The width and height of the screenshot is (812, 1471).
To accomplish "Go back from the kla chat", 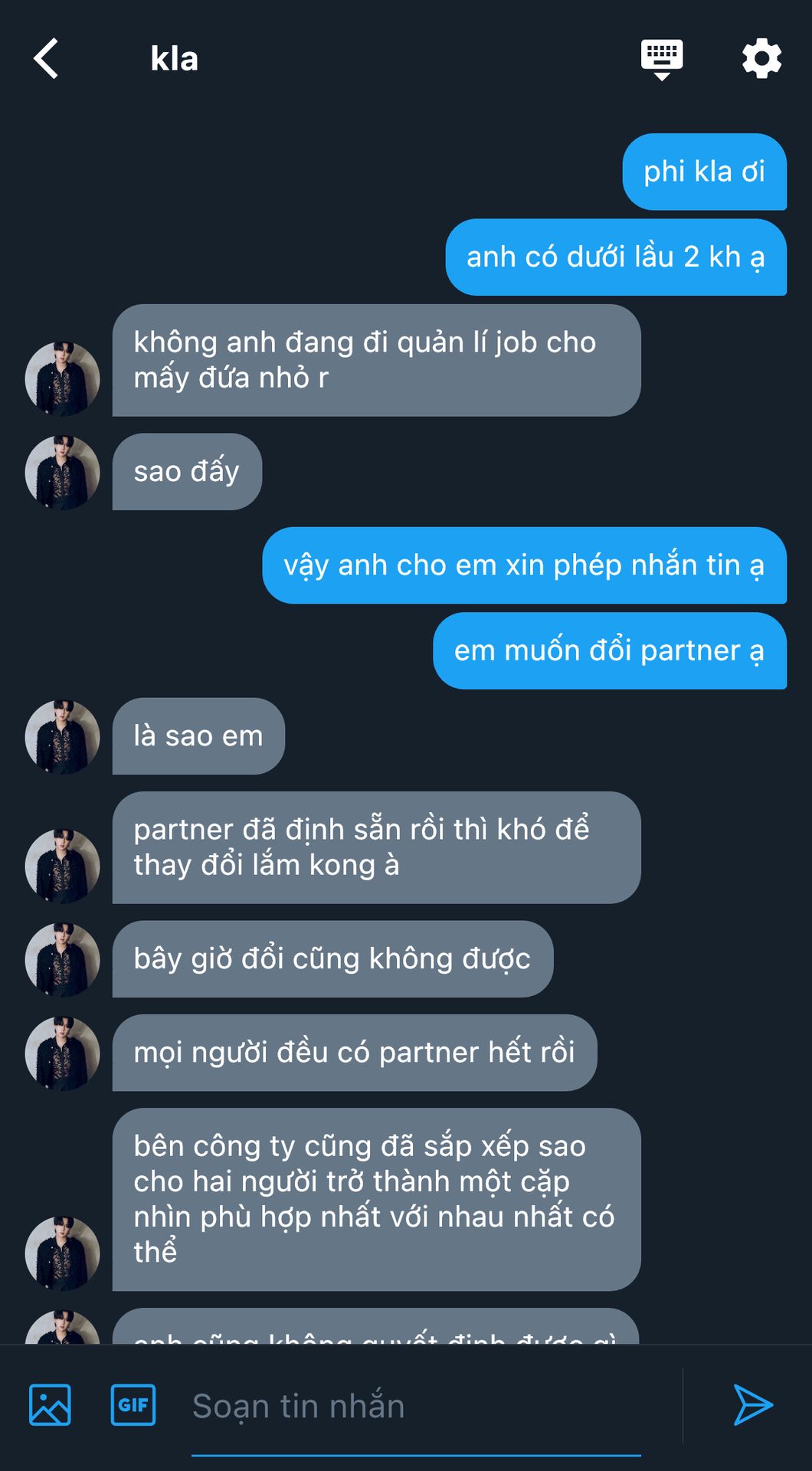I will click(46, 59).
